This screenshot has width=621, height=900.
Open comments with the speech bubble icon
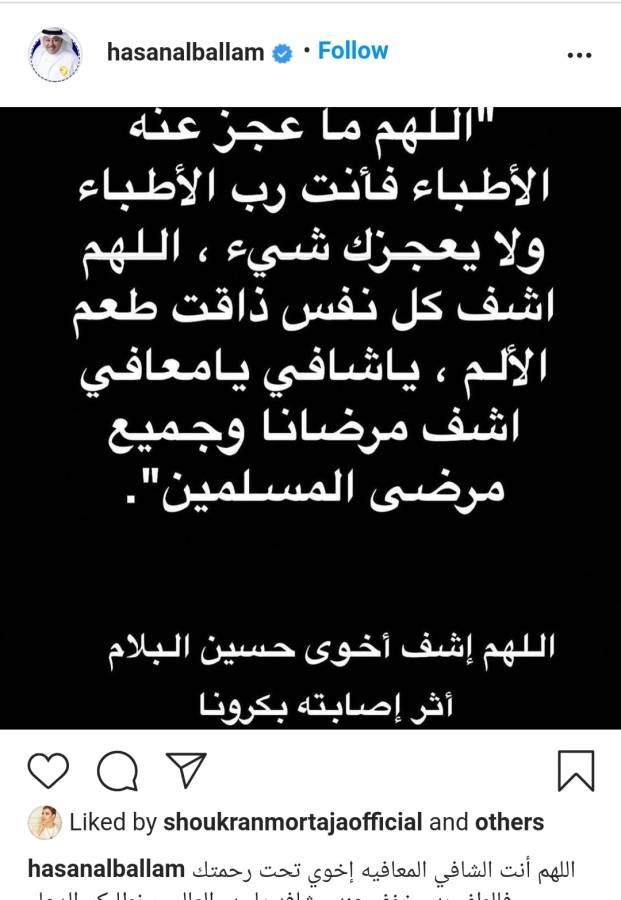117,771
